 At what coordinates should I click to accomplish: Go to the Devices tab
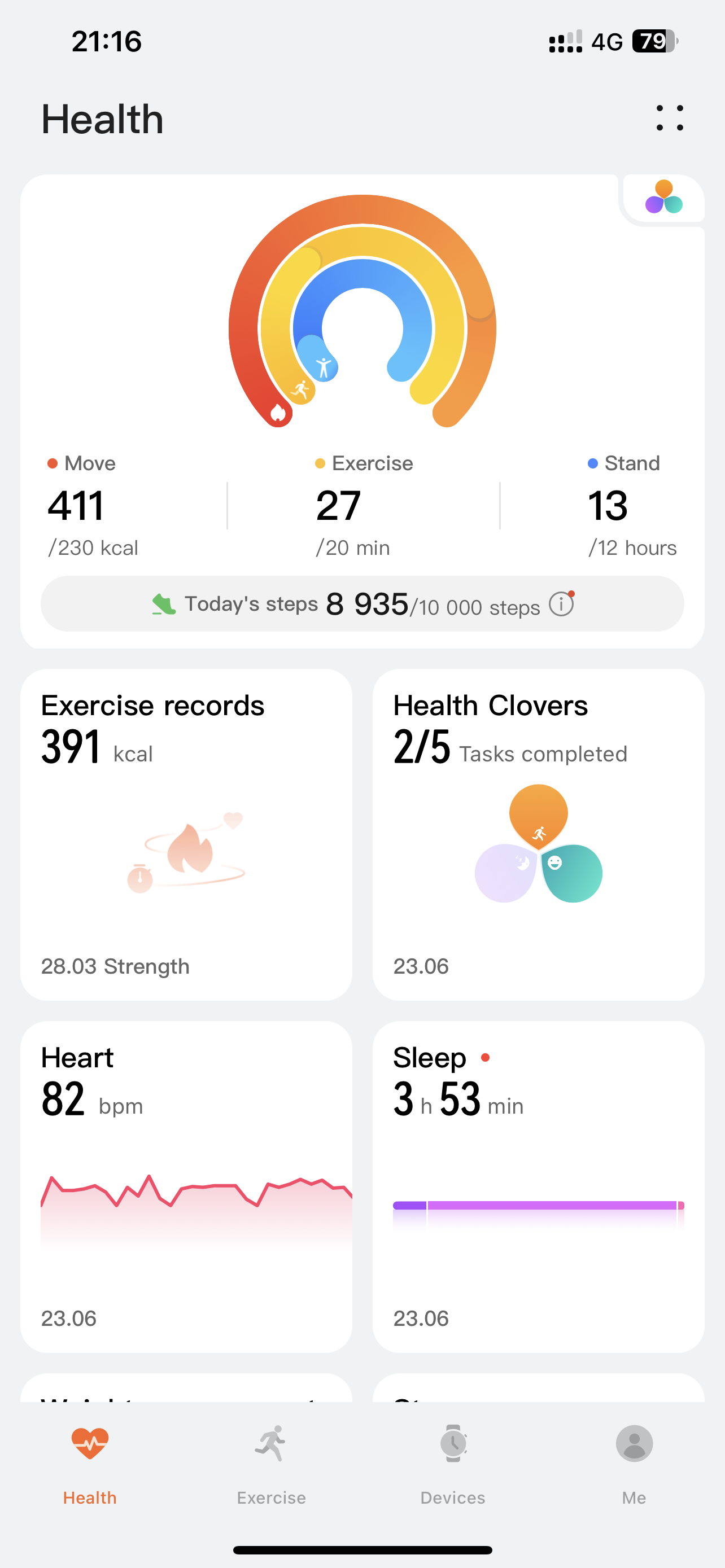[x=453, y=1461]
